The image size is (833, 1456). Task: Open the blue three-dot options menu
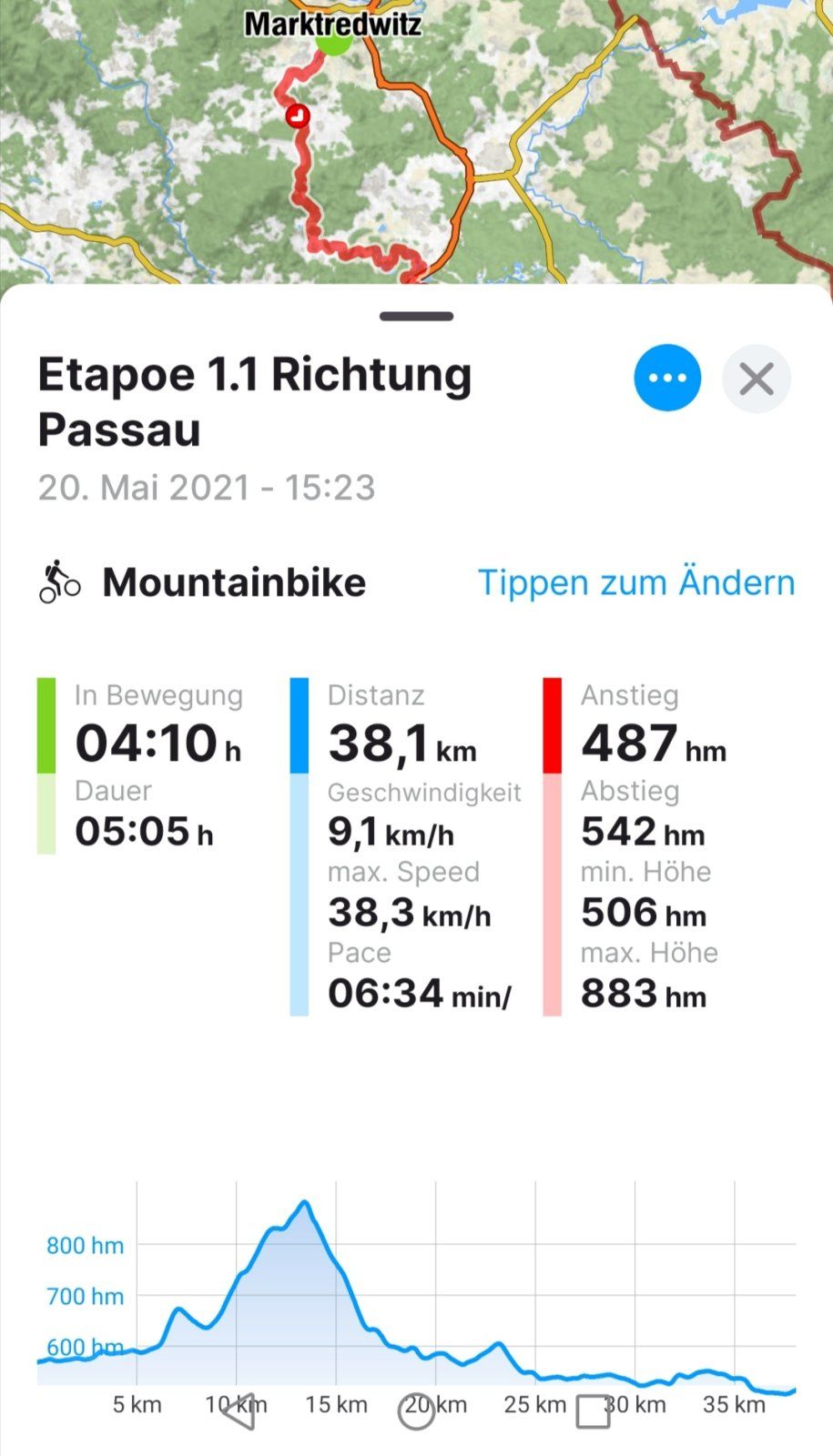[667, 378]
